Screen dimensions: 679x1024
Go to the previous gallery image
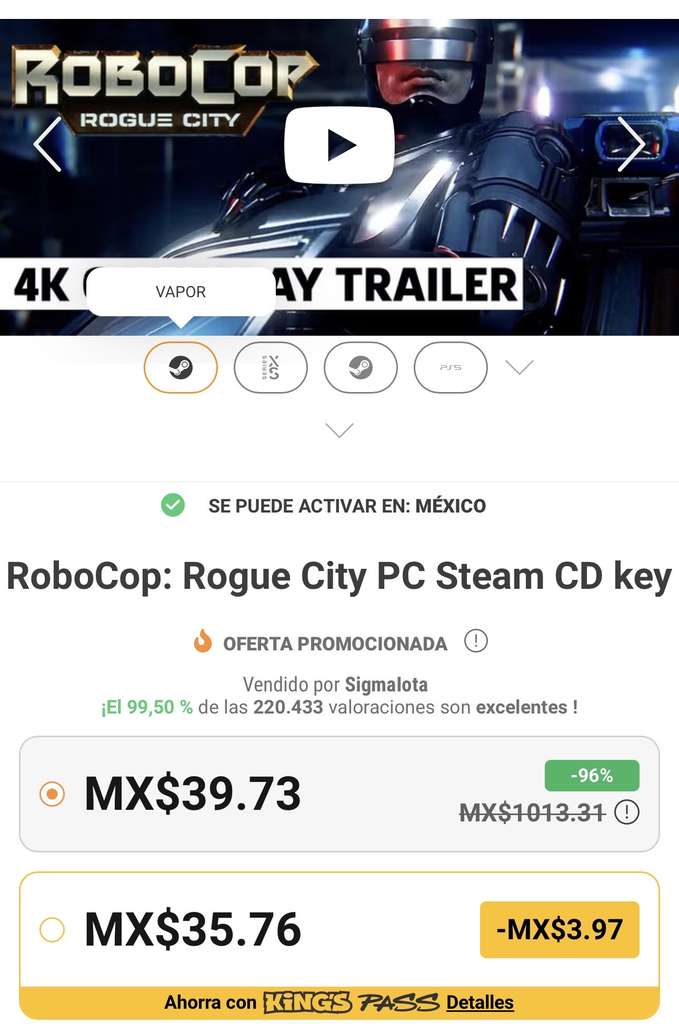click(48, 144)
